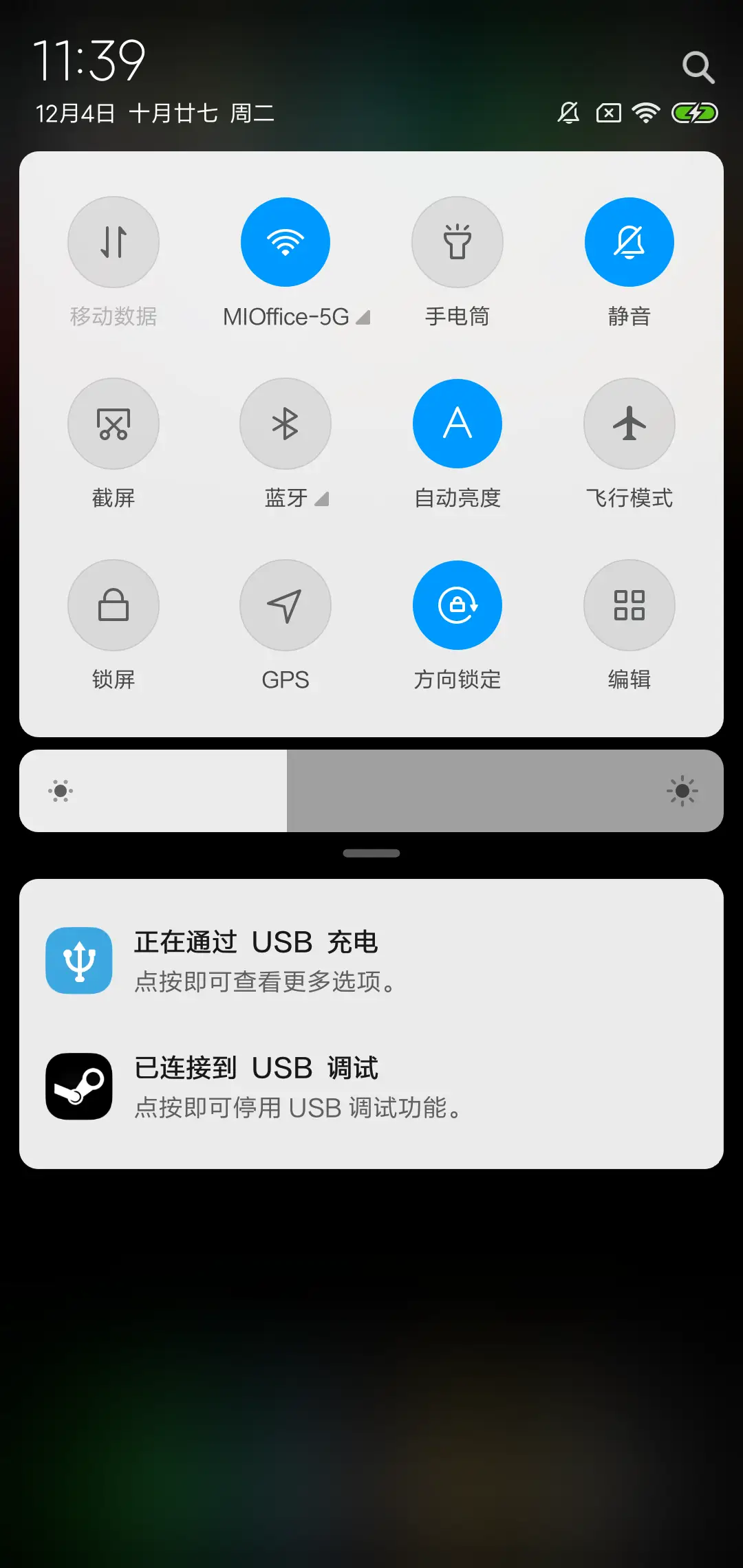The width and height of the screenshot is (743, 1568).
Task: Turn on the flashlight quick tile
Action: [x=457, y=242]
